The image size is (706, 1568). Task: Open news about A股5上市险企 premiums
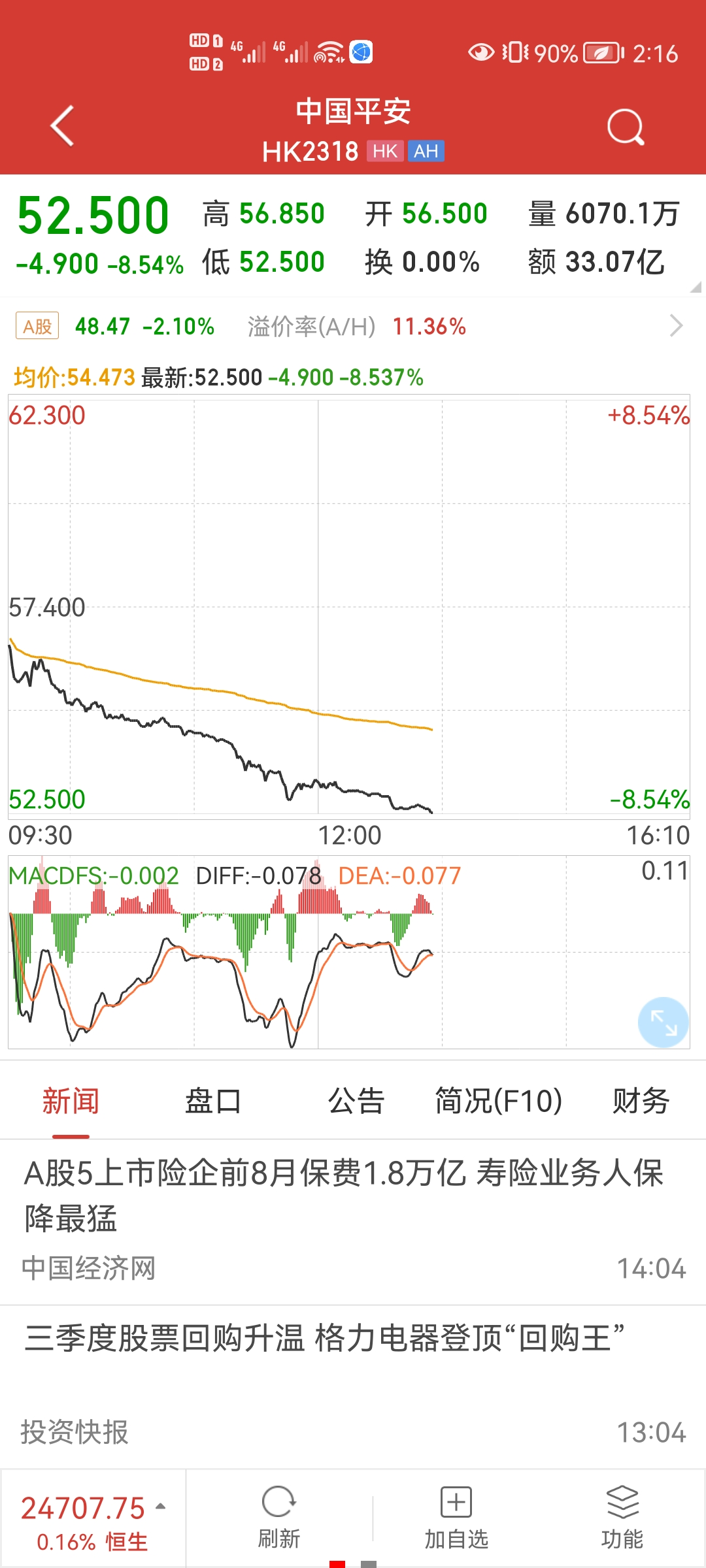344,1196
